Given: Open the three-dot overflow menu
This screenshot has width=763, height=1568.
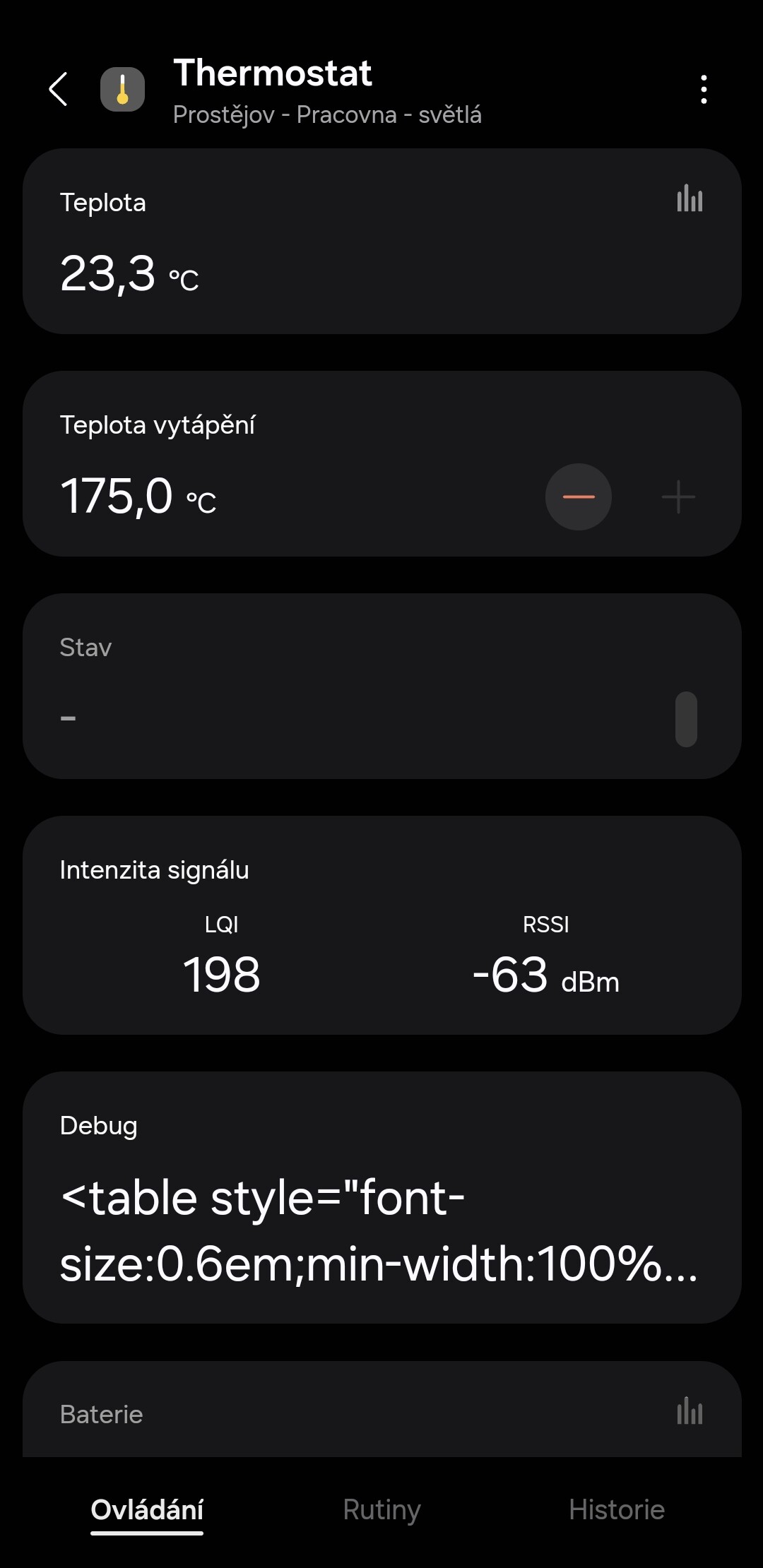Looking at the screenshot, I should coord(703,90).
